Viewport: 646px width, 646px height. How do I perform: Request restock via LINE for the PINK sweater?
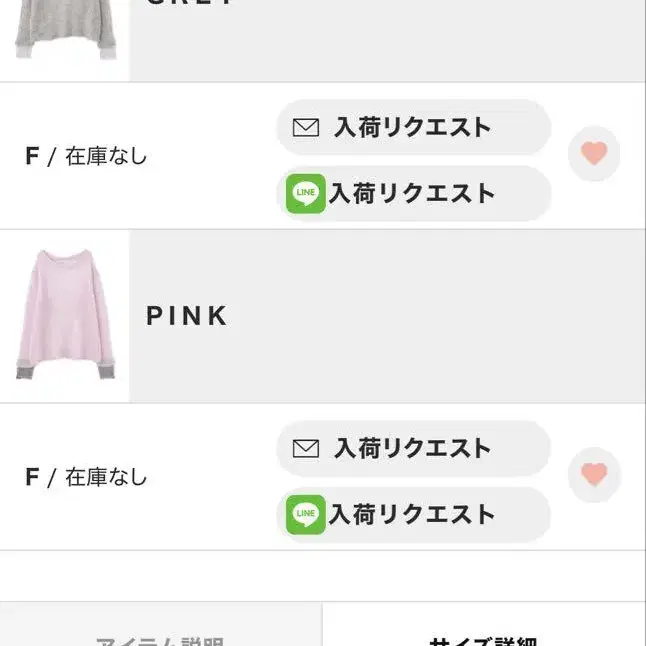[x=413, y=515]
